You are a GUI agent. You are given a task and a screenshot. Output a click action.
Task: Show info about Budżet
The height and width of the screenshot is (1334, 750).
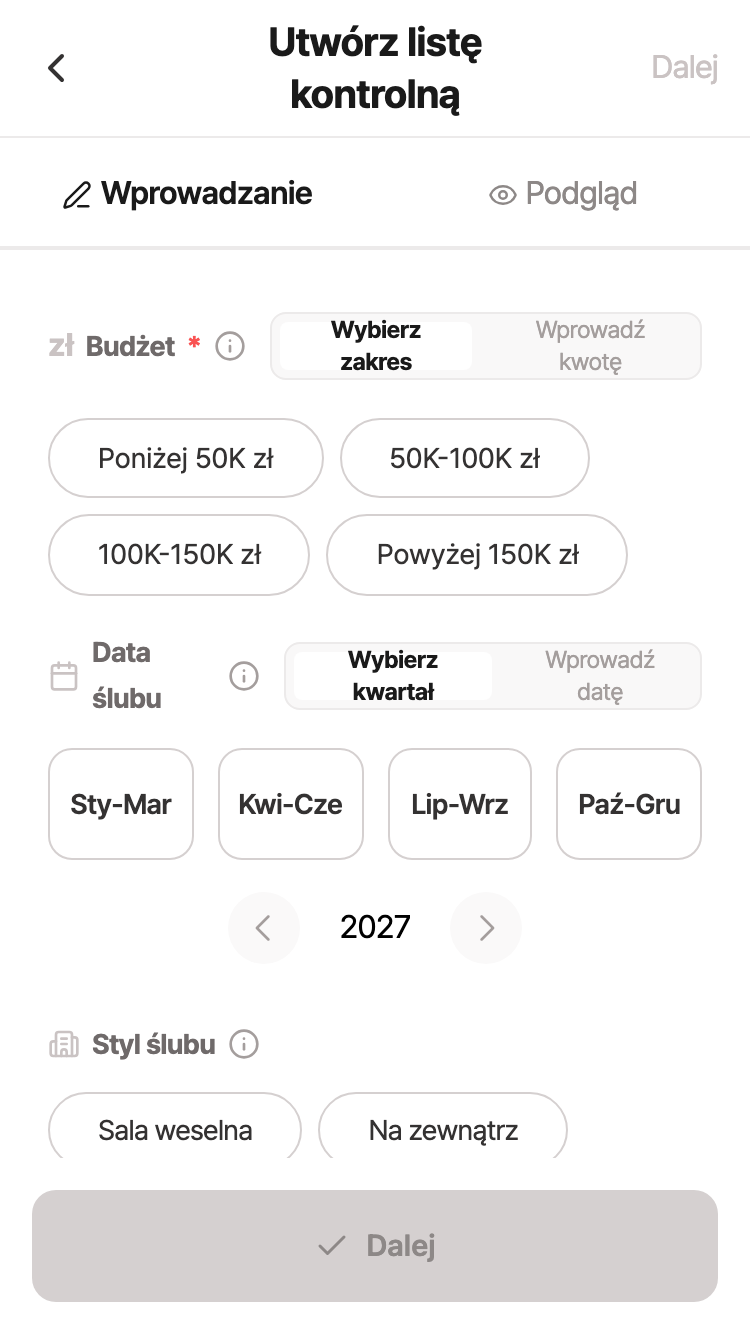230,346
